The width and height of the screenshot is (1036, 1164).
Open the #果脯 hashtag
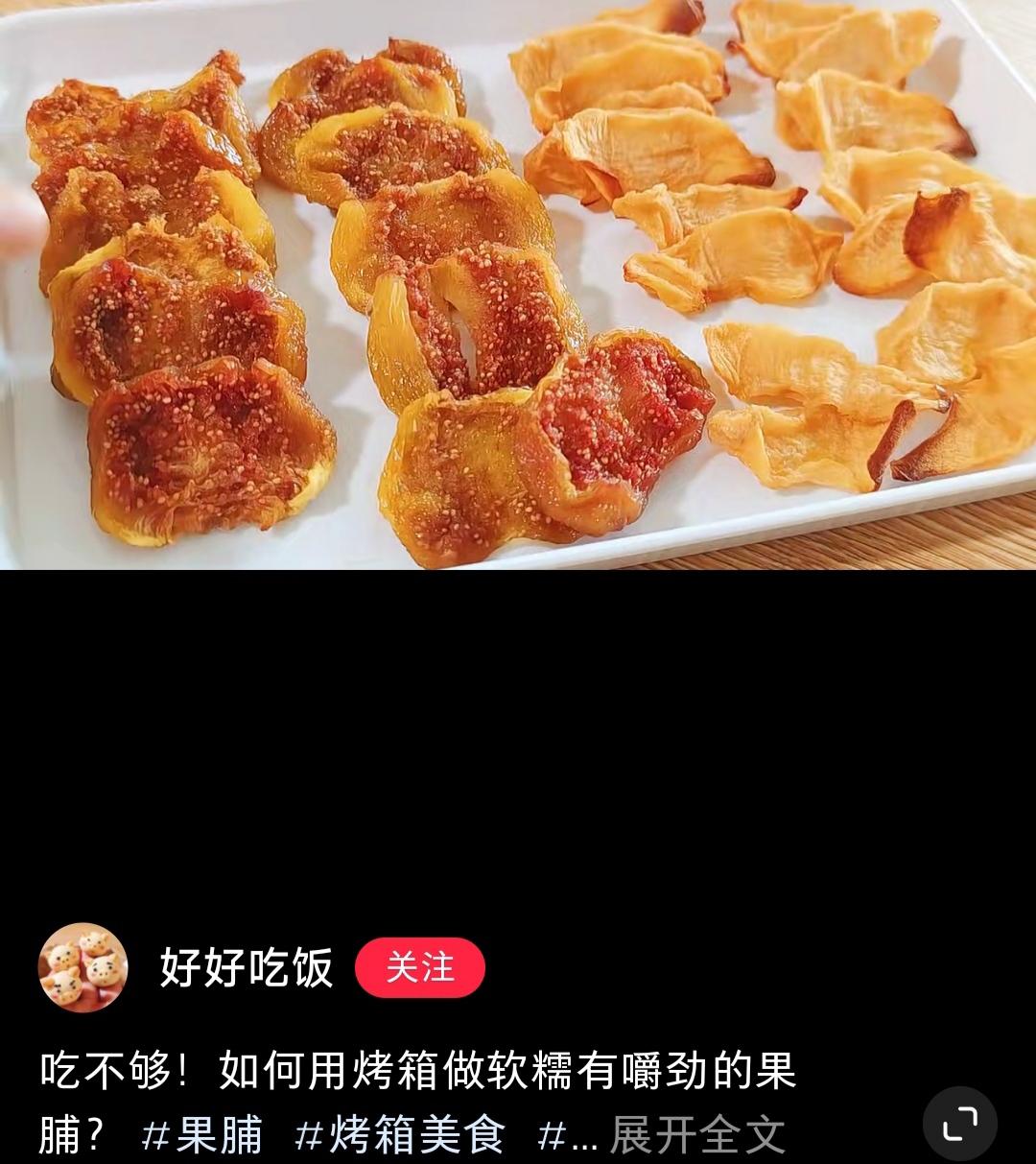pyautogui.click(x=202, y=1135)
